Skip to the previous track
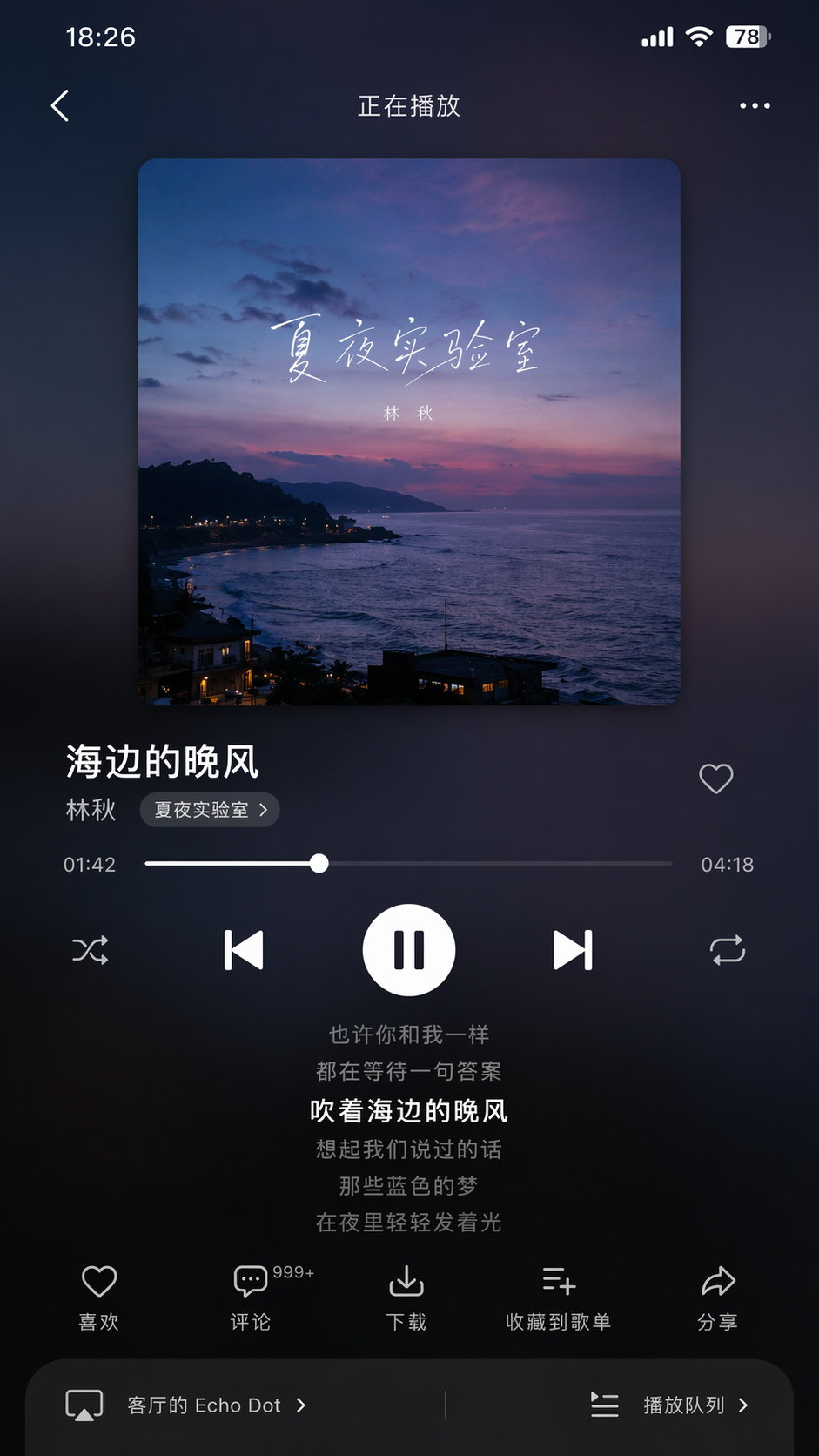The height and width of the screenshot is (1456, 819). [x=244, y=950]
